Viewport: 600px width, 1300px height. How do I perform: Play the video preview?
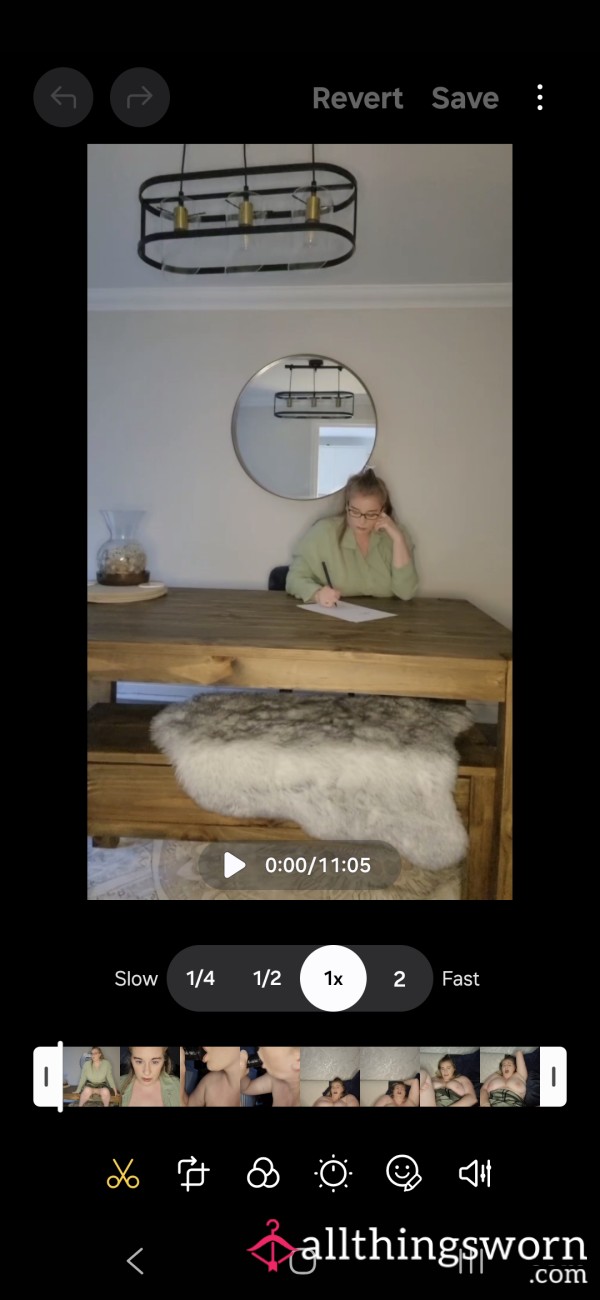point(234,865)
